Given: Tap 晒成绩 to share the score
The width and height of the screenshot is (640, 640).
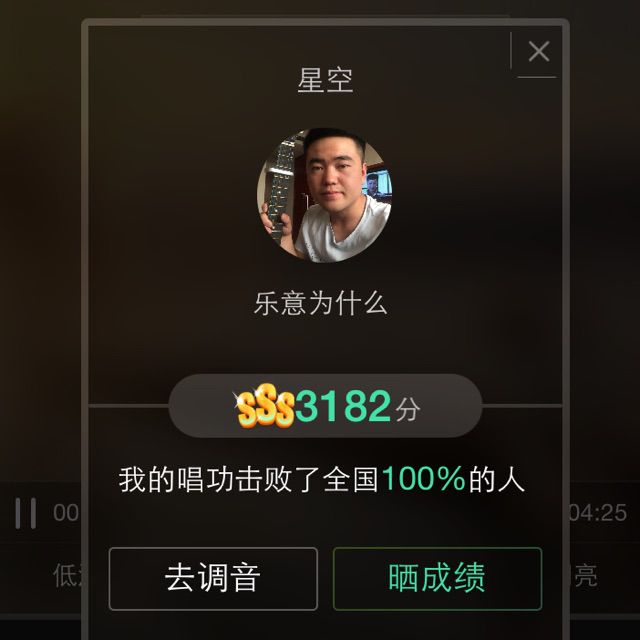Looking at the screenshot, I should click(x=437, y=578).
